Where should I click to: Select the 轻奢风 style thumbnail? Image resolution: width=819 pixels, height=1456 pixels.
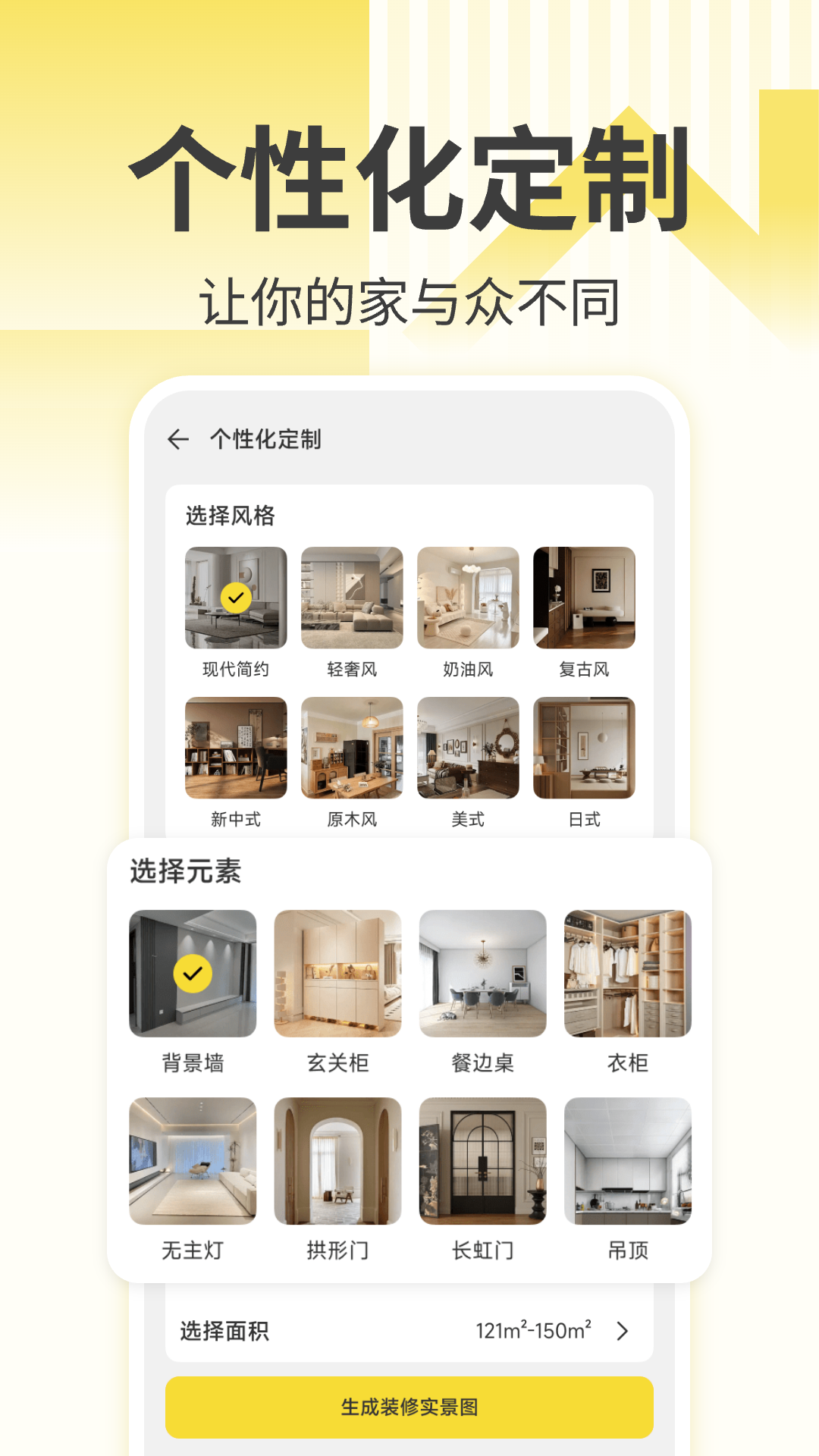click(x=352, y=598)
